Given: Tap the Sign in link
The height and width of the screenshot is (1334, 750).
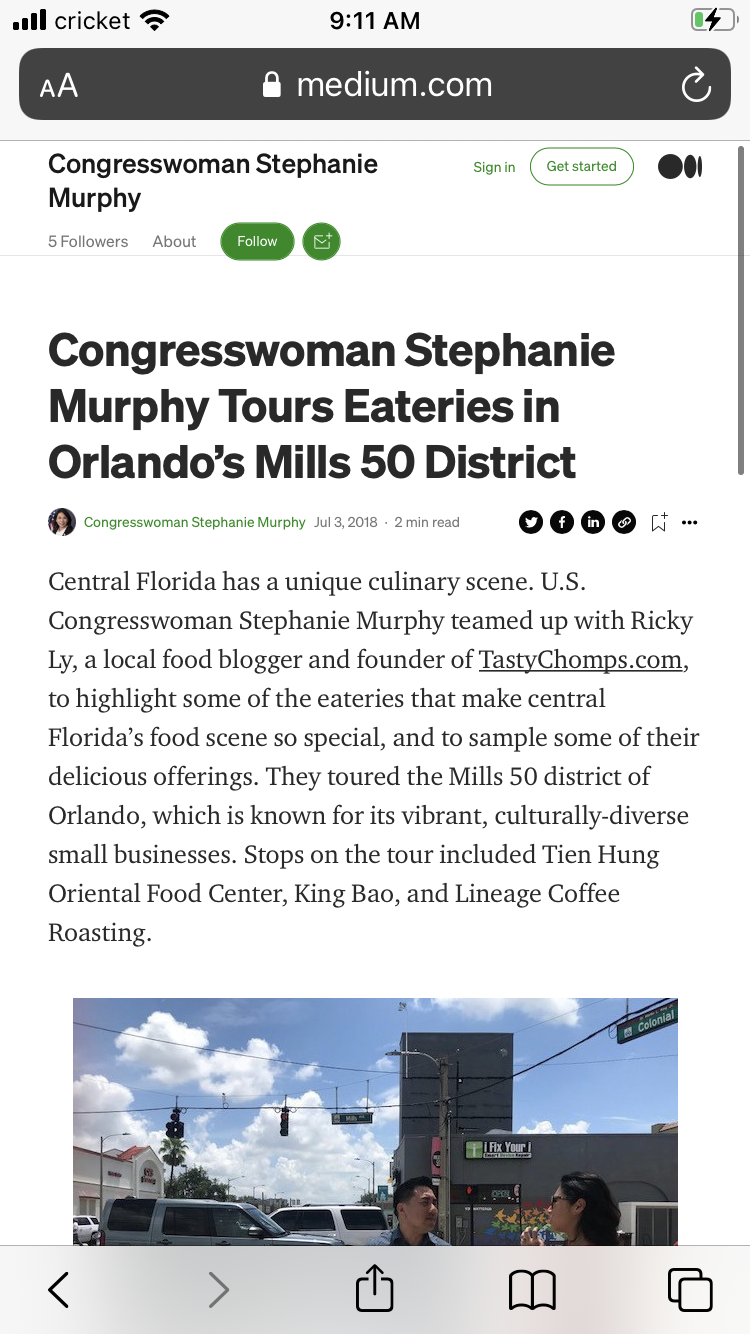Looking at the screenshot, I should (x=494, y=167).
